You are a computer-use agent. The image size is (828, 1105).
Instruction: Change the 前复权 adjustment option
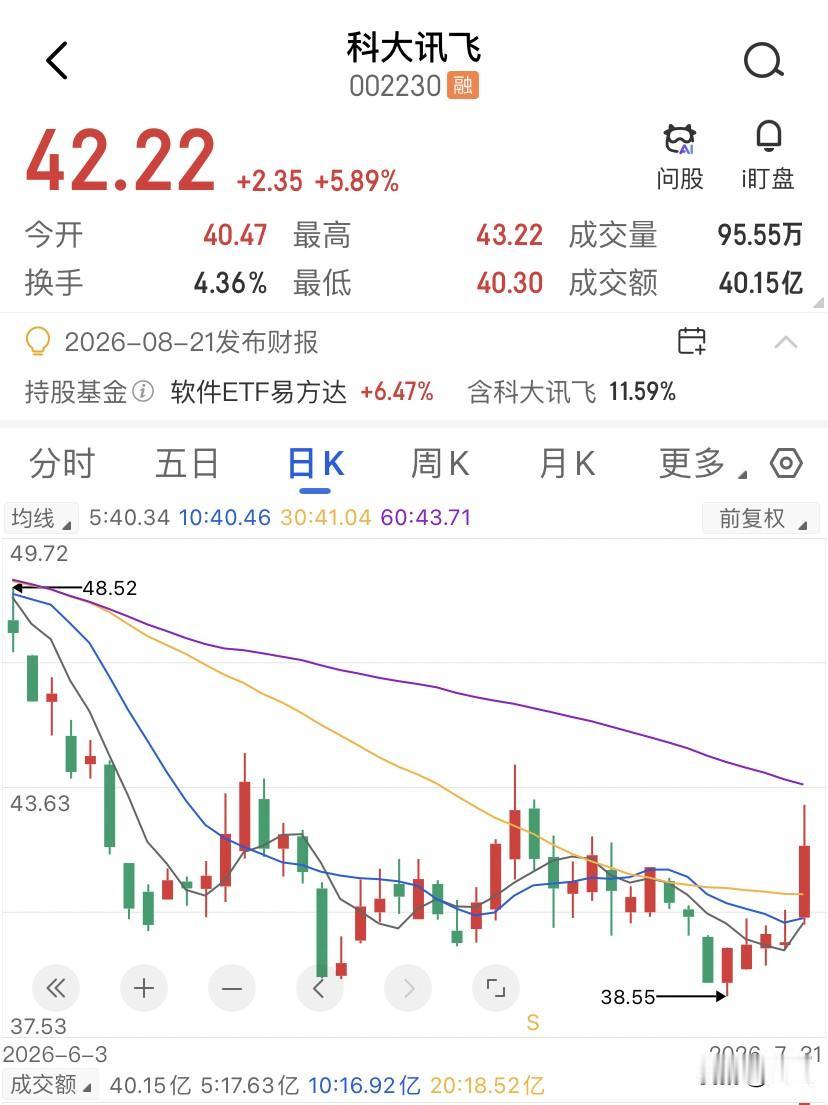761,518
